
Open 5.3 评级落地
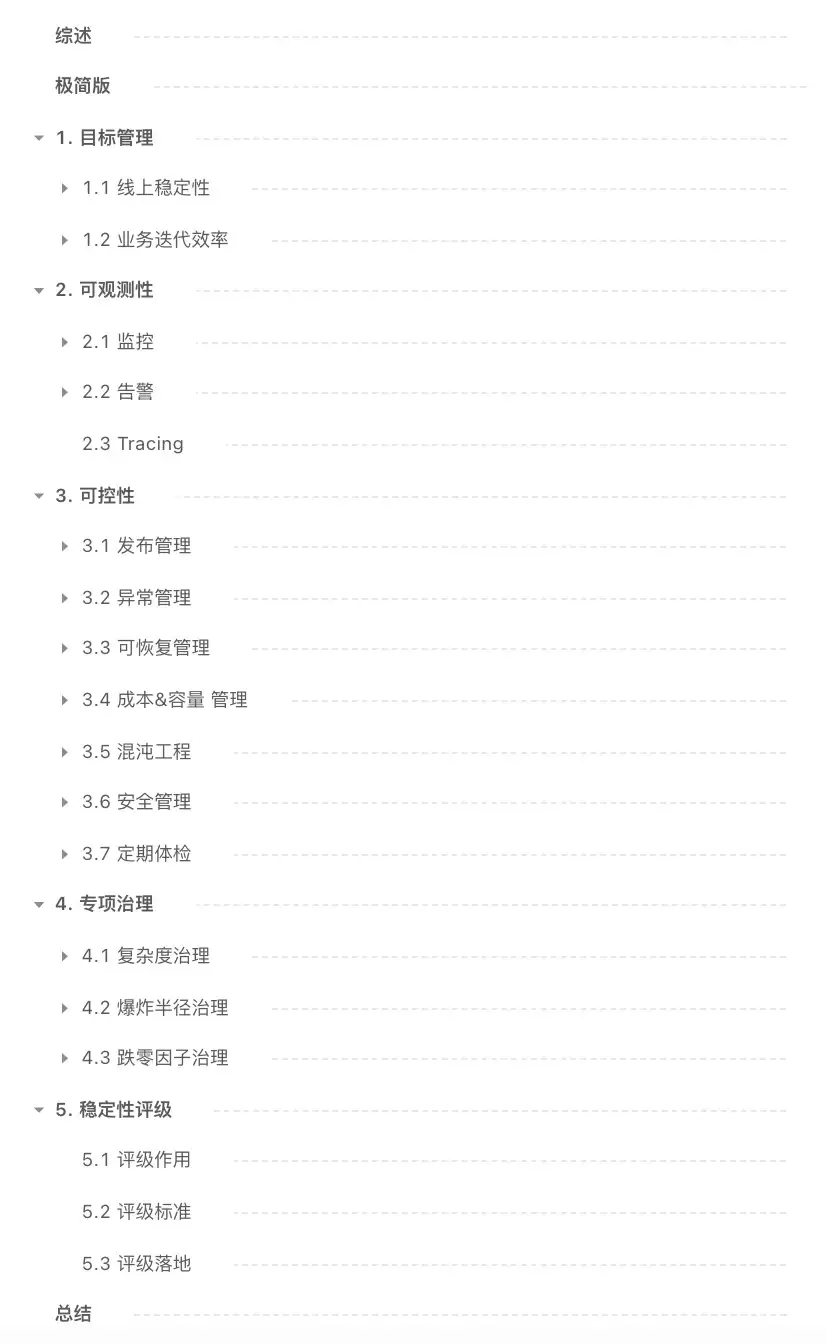pyautogui.click(x=136, y=1264)
